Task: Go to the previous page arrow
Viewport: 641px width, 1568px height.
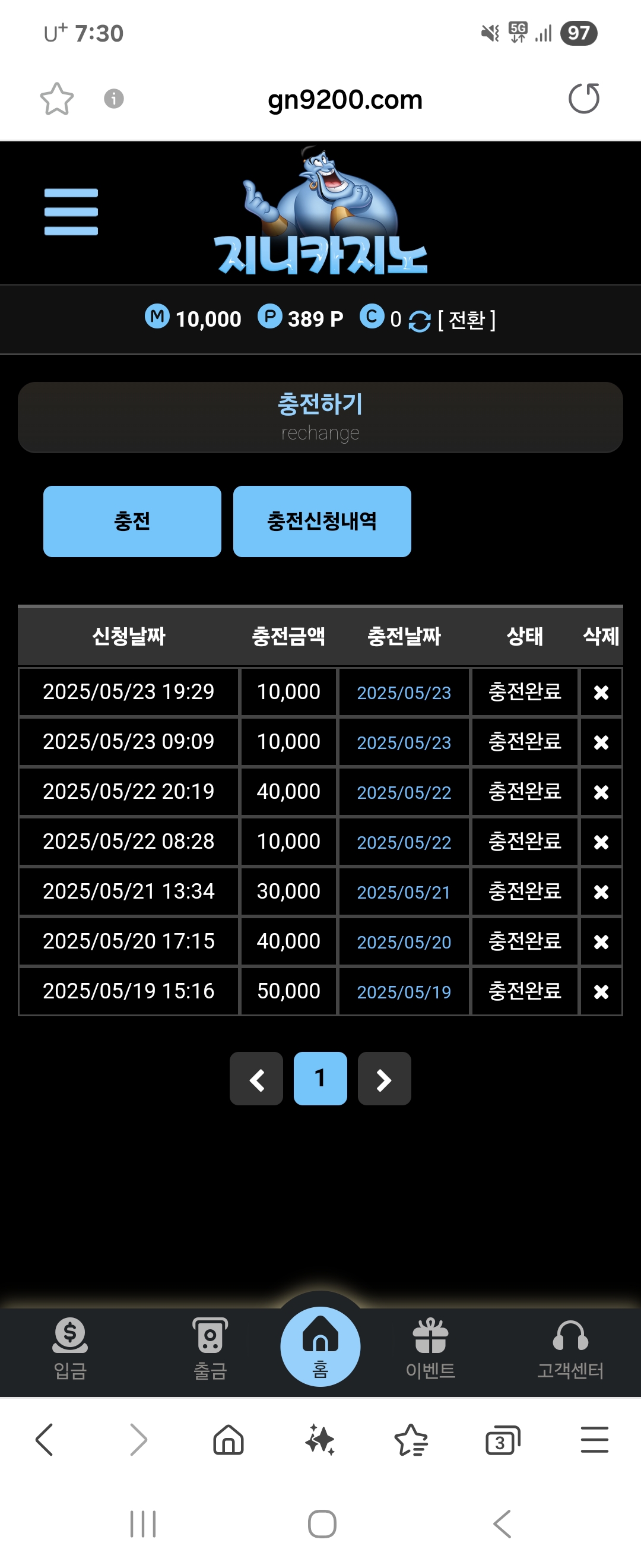Action: click(x=256, y=1079)
